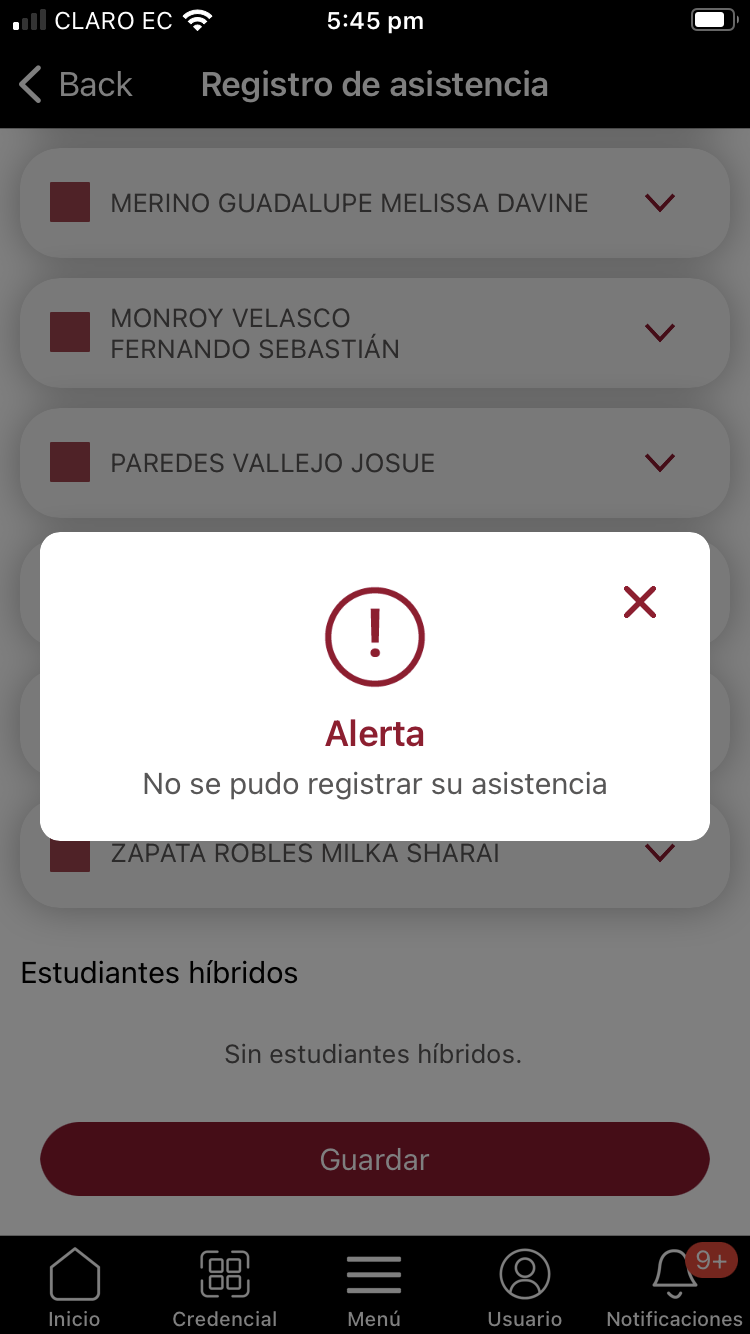Tap the Guardar button

[375, 1159]
